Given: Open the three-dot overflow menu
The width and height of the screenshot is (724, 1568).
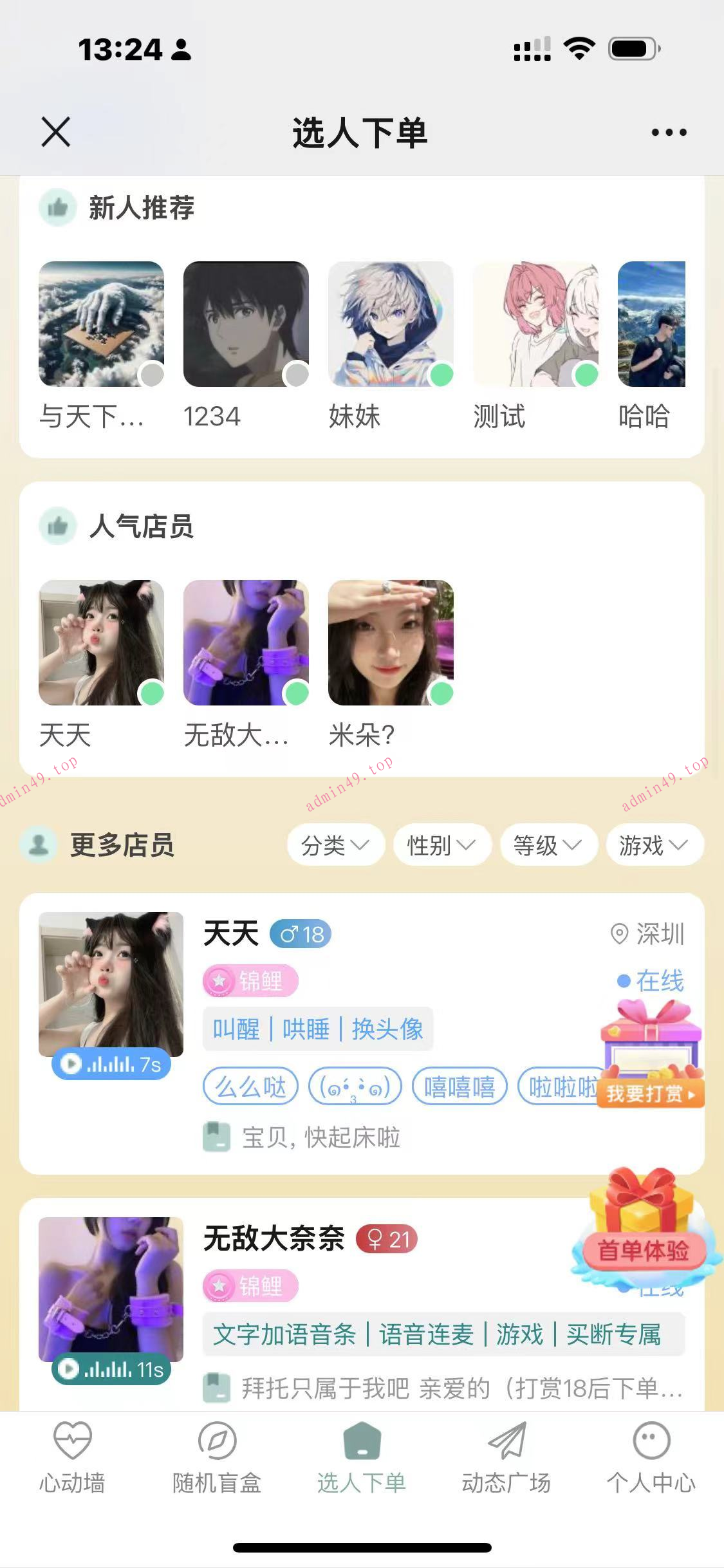Looking at the screenshot, I should point(669,133).
